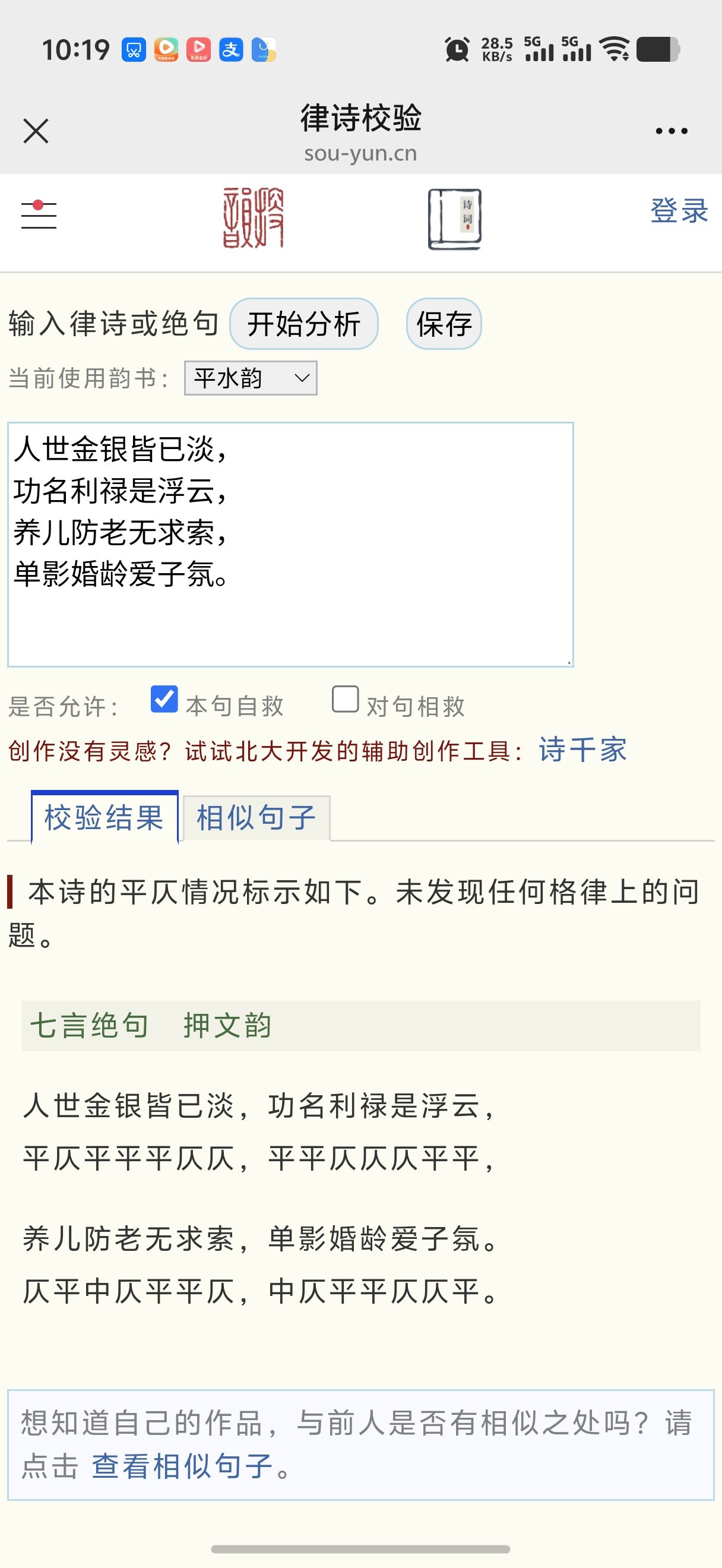Open the 诗千家 creation tool link

[x=582, y=750]
